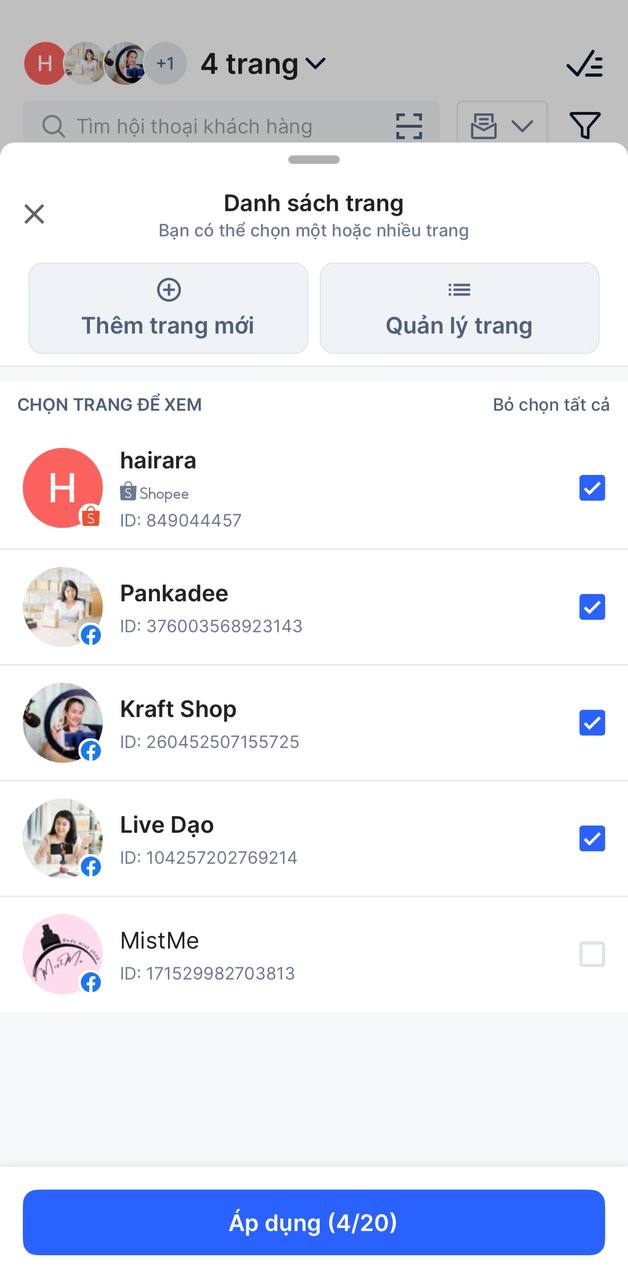The height and width of the screenshot is (1280, 628).
Task: Uncheck the Pankadee checkbox
Action: point(592,607)
